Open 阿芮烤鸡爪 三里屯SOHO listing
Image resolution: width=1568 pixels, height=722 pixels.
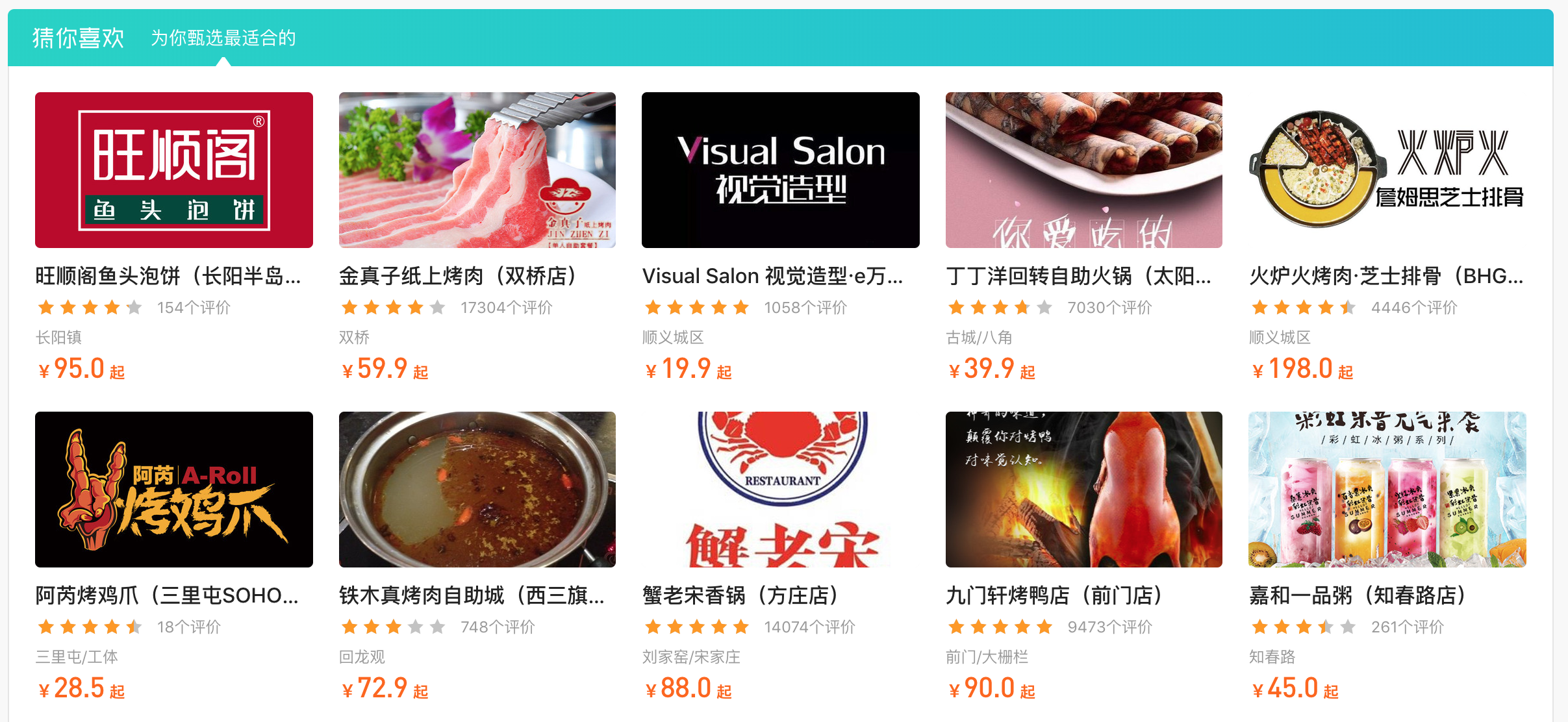click(x=173, y=490)
